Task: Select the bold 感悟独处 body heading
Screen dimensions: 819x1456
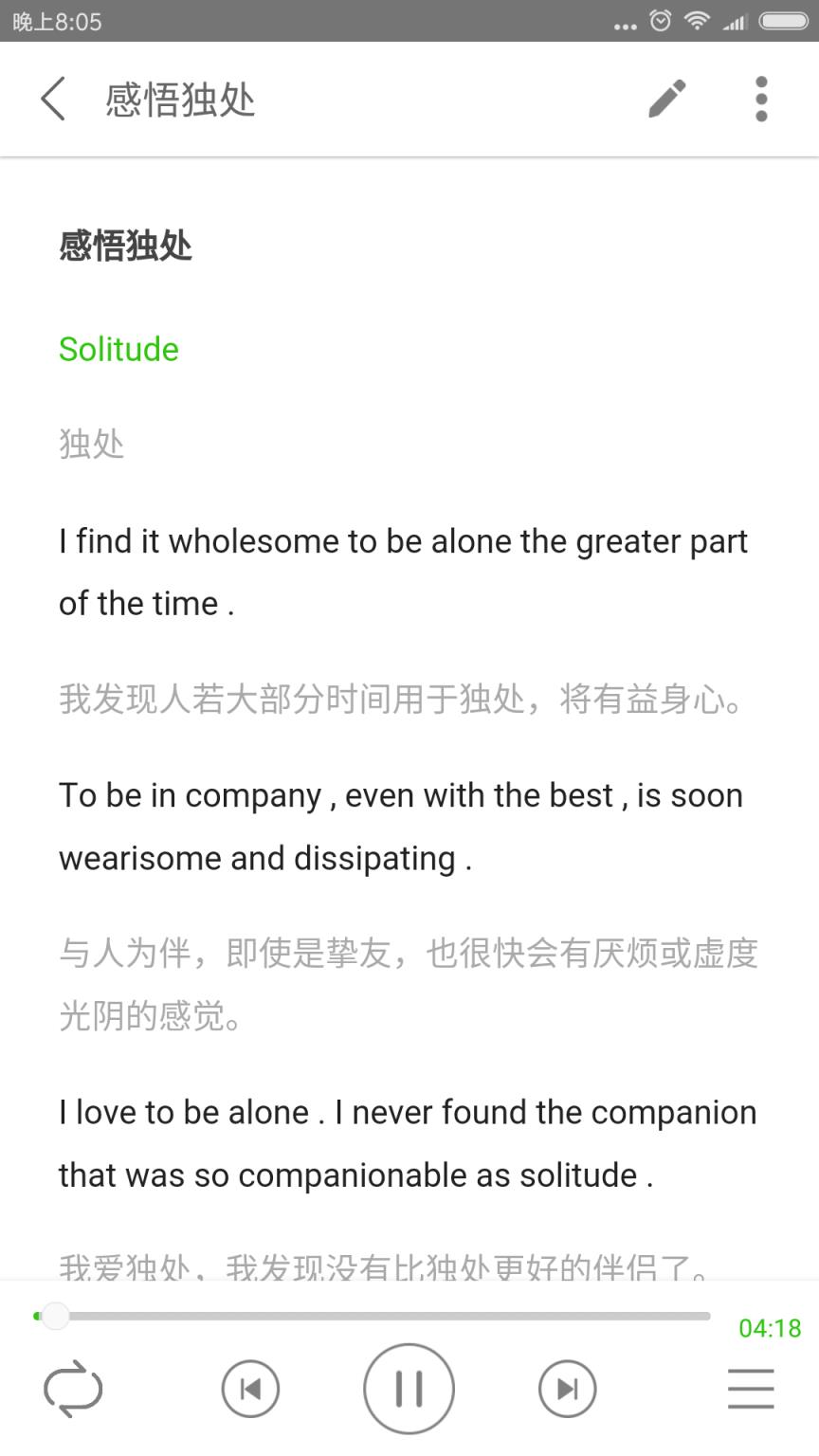Action: coord(125,246)
